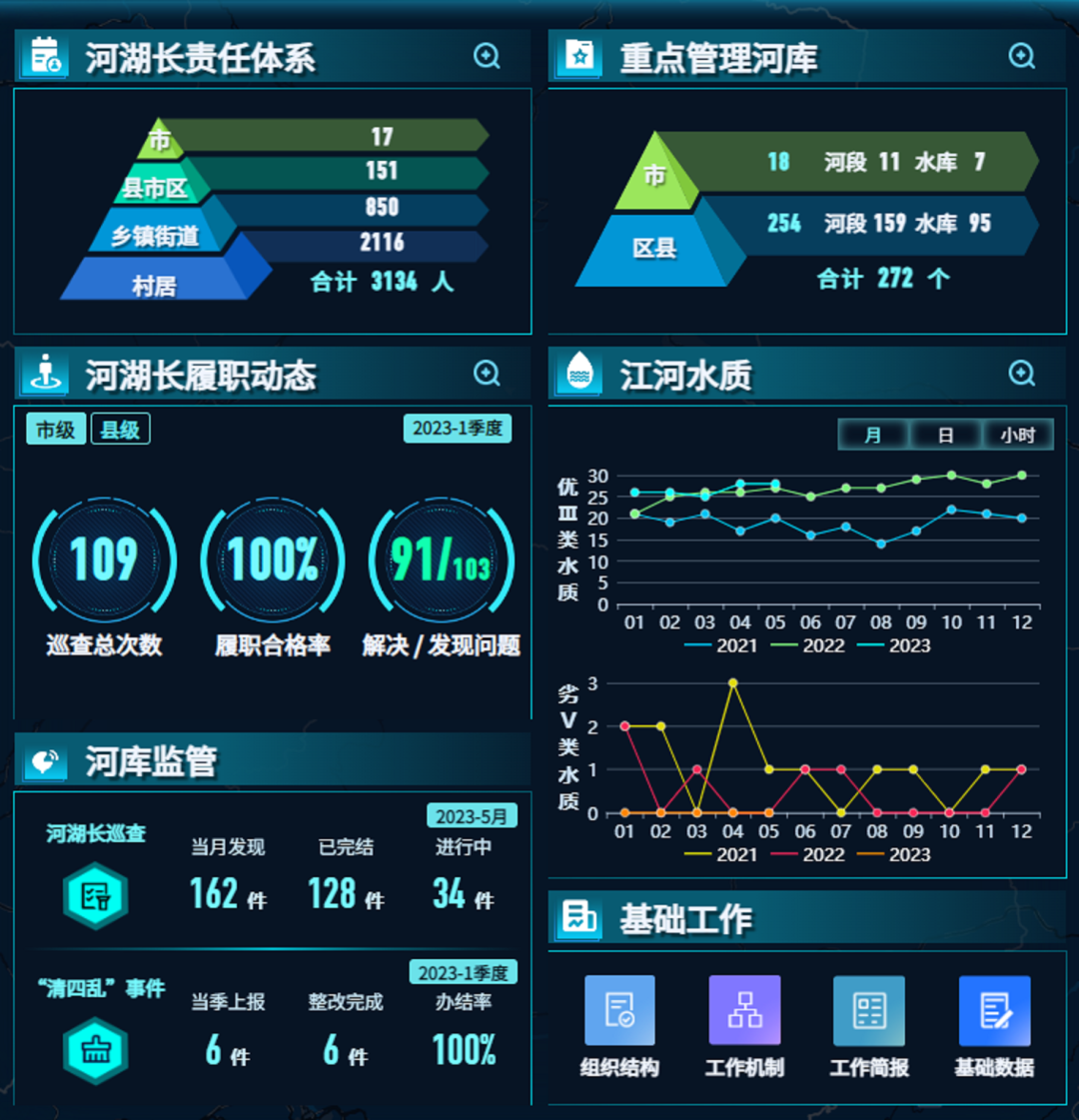The width and height of the screenshot is (1079, 1120).
Task: Zoom into the 河湖长责任体系 panel
Action: coord(487,56)
